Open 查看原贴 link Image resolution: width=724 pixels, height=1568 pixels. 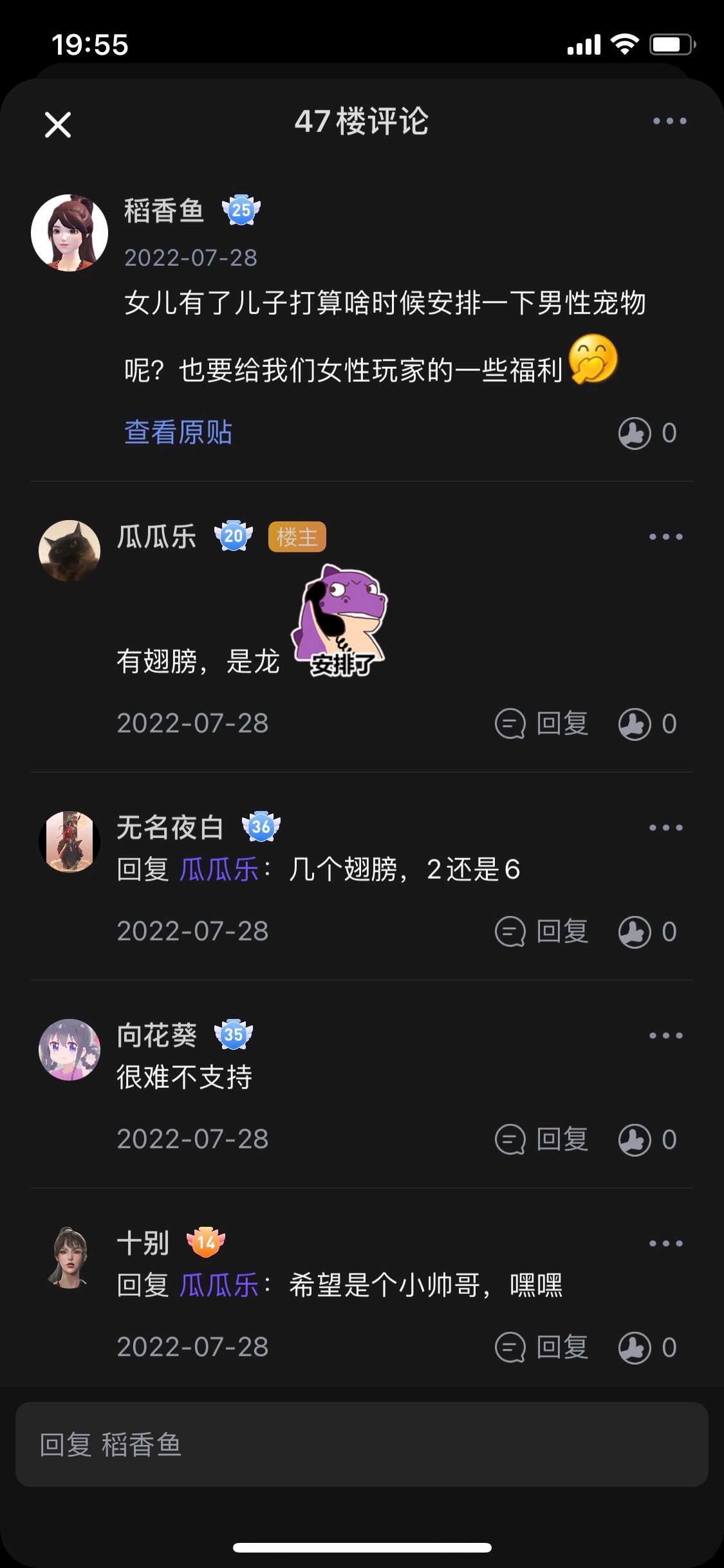coord(178,432)
